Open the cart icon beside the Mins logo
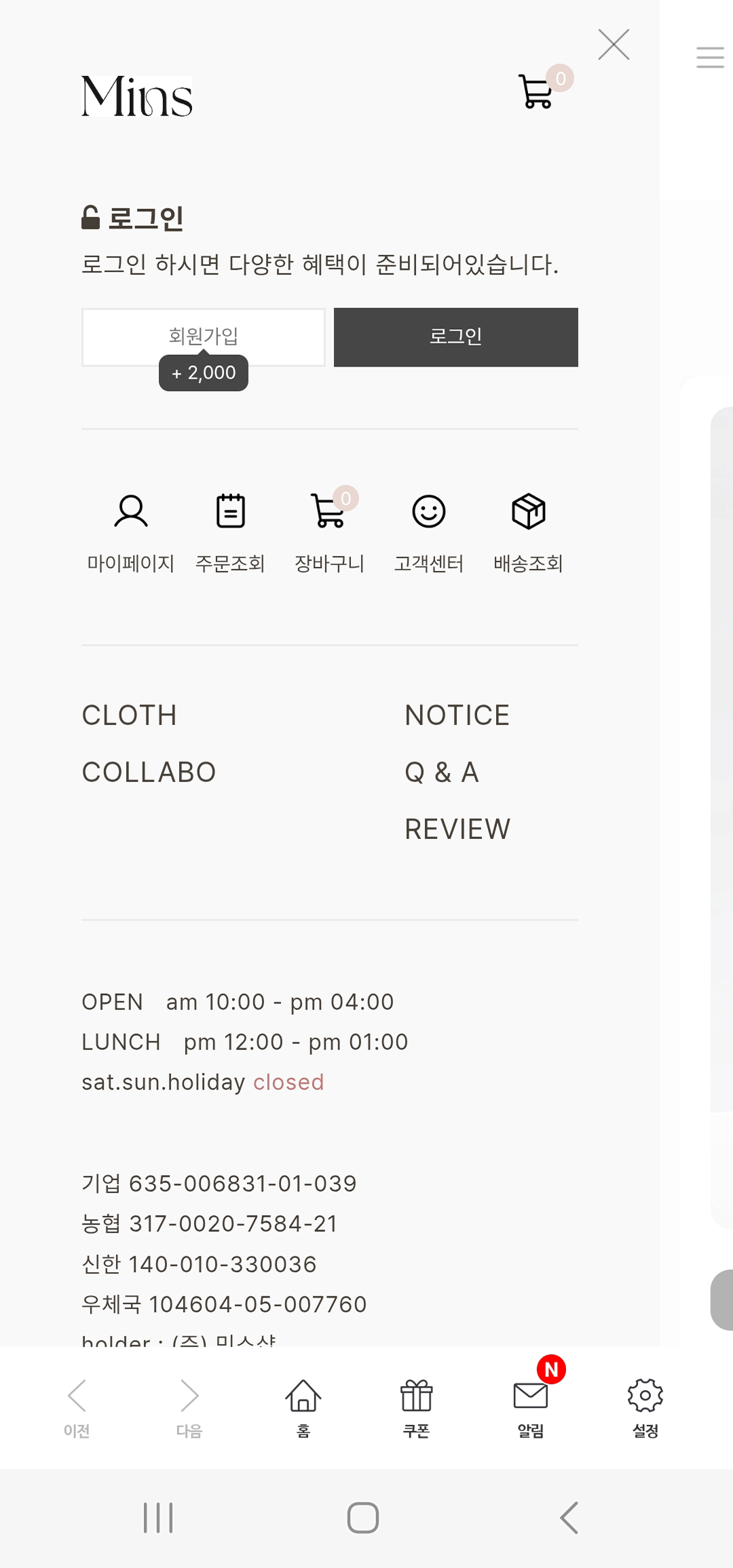The width and height of the screenshot is (733, 1568). (x=537, y=92)
